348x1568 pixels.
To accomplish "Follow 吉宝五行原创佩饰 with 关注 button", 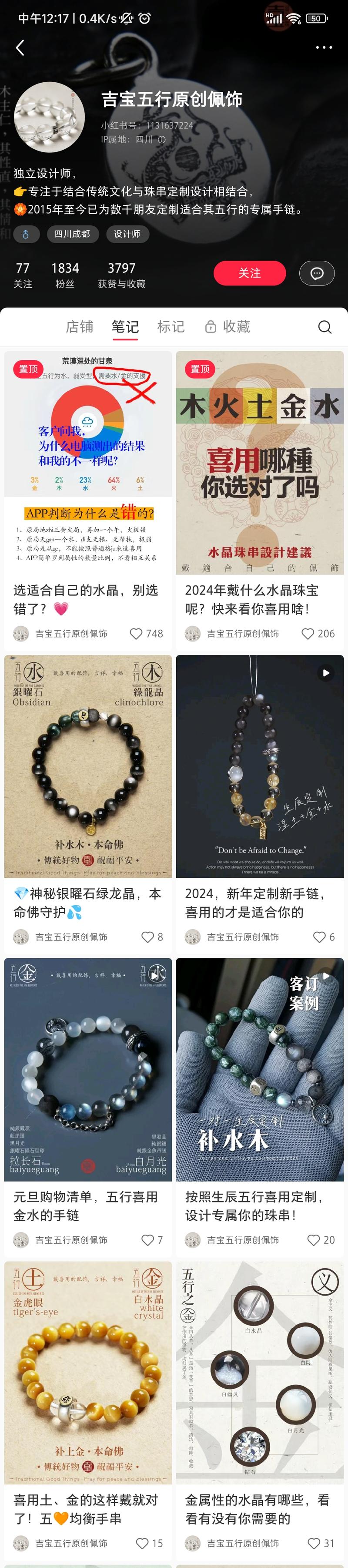I will (x=249, y=273).
